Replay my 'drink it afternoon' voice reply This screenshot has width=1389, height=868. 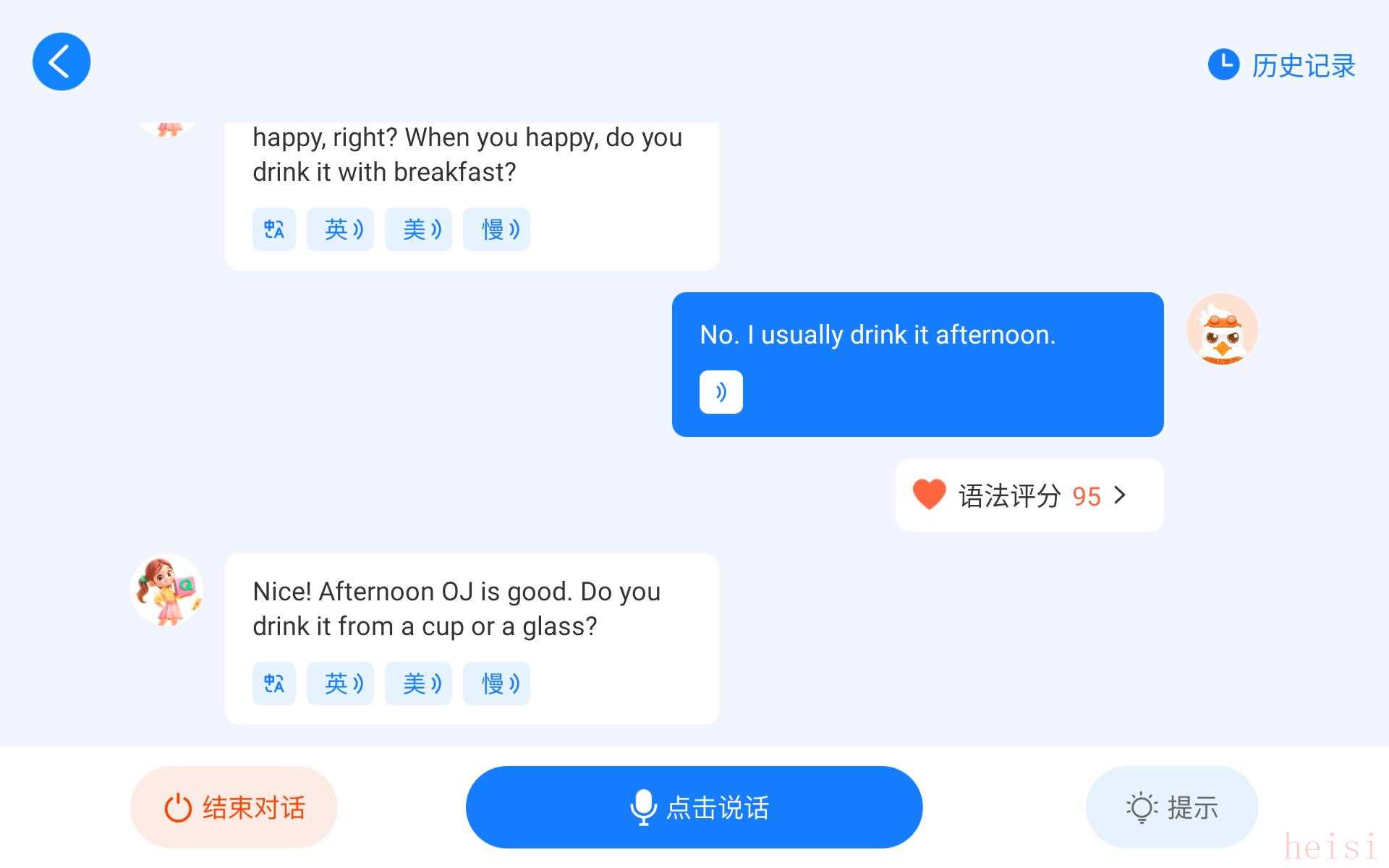[x=721, y=392]
